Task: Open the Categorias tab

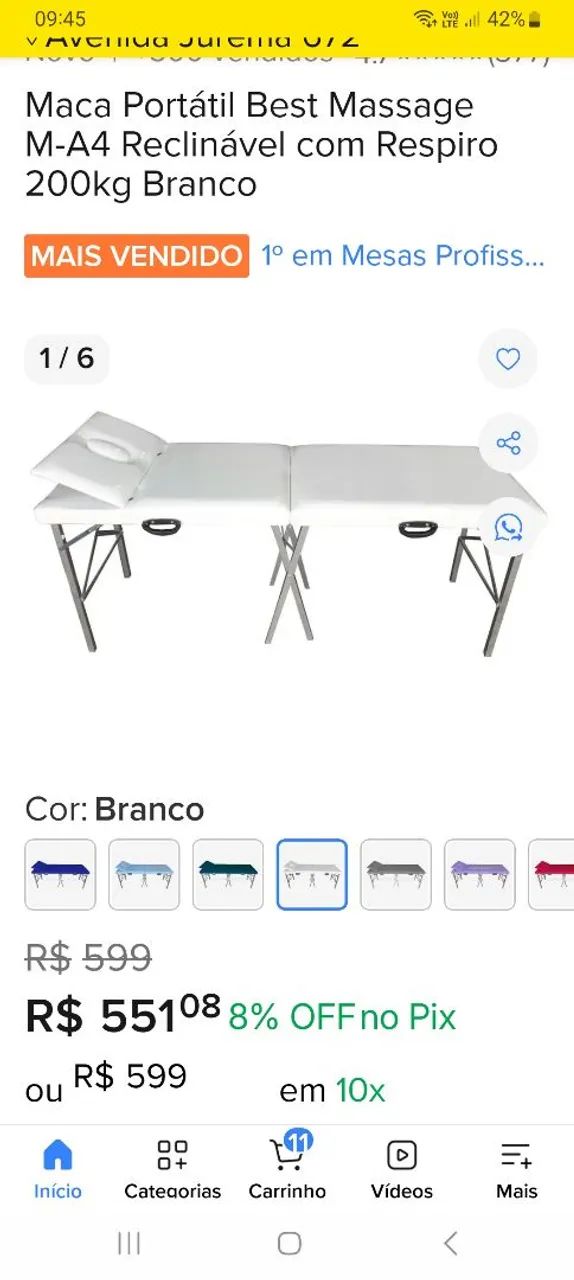Action: pos(172,1169)
